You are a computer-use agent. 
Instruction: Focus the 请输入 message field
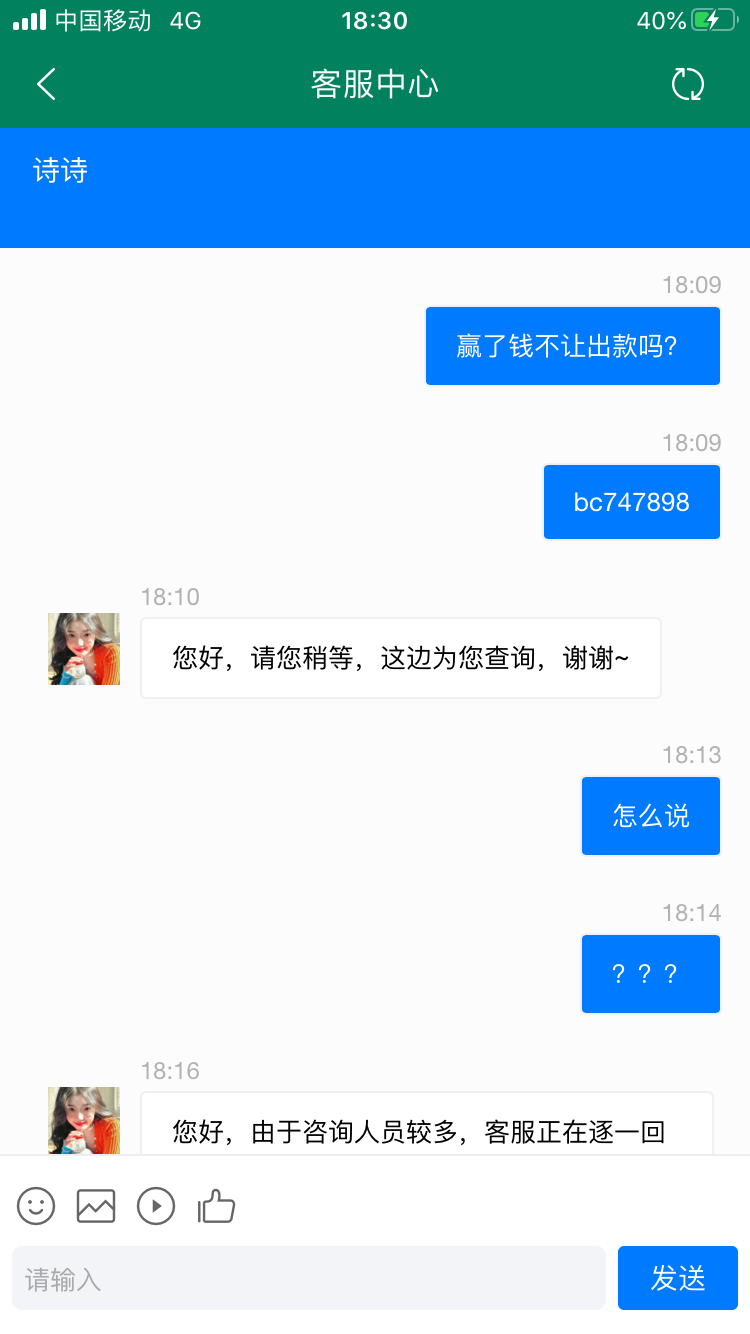click(x=308, y=1278)
